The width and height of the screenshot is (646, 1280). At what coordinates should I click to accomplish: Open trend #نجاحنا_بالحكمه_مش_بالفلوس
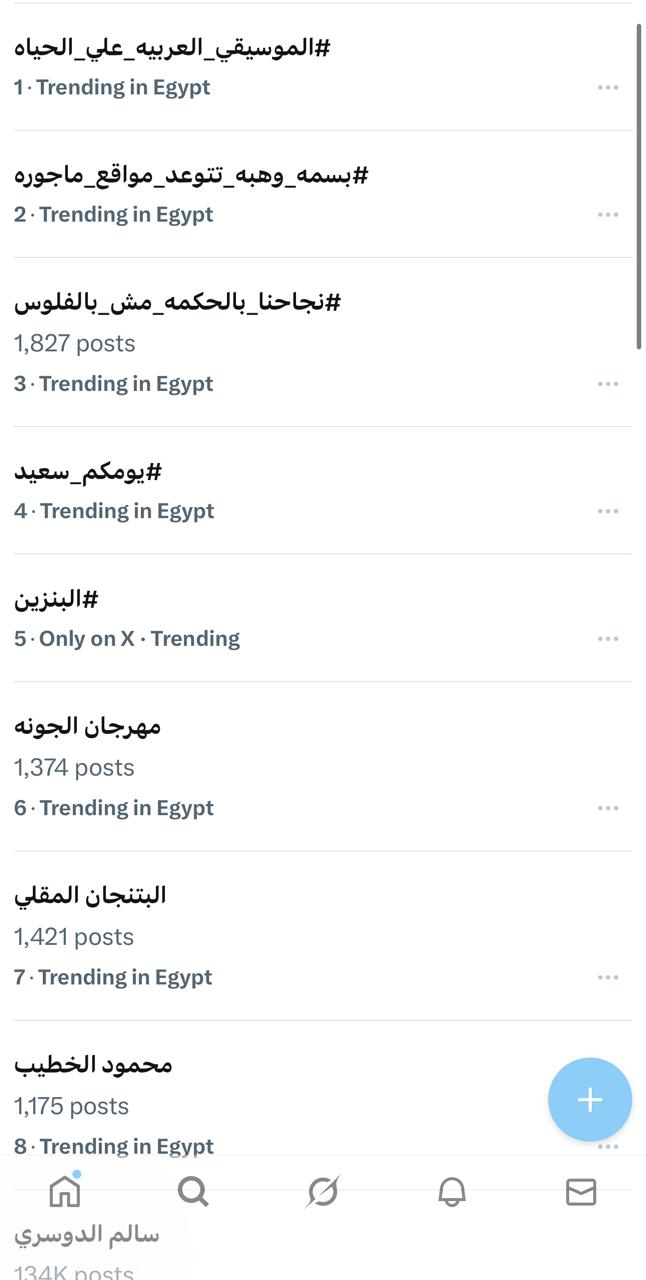click(x=177, y=303)
